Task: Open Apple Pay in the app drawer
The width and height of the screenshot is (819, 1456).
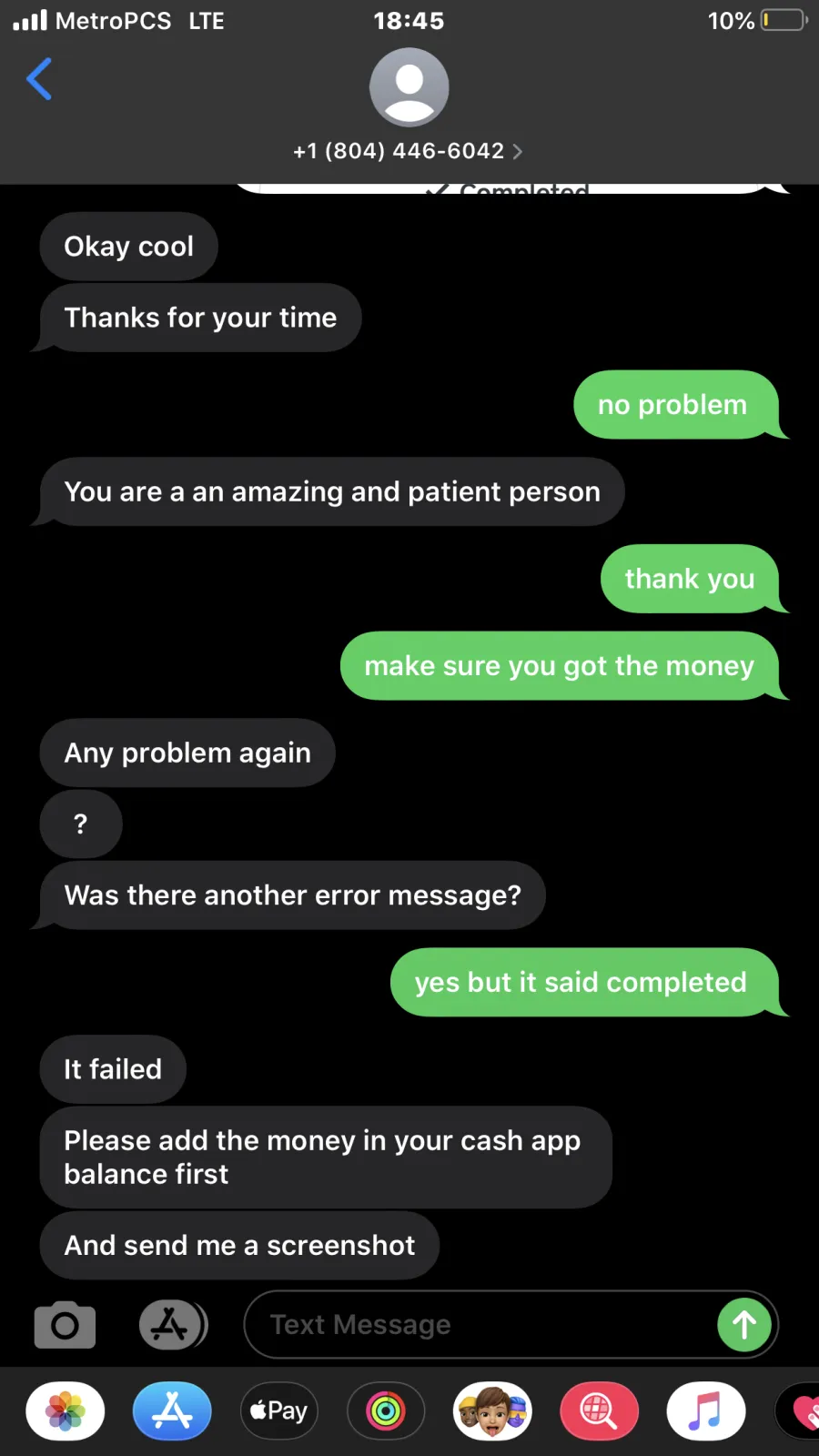Action: tap(278, 1411)
